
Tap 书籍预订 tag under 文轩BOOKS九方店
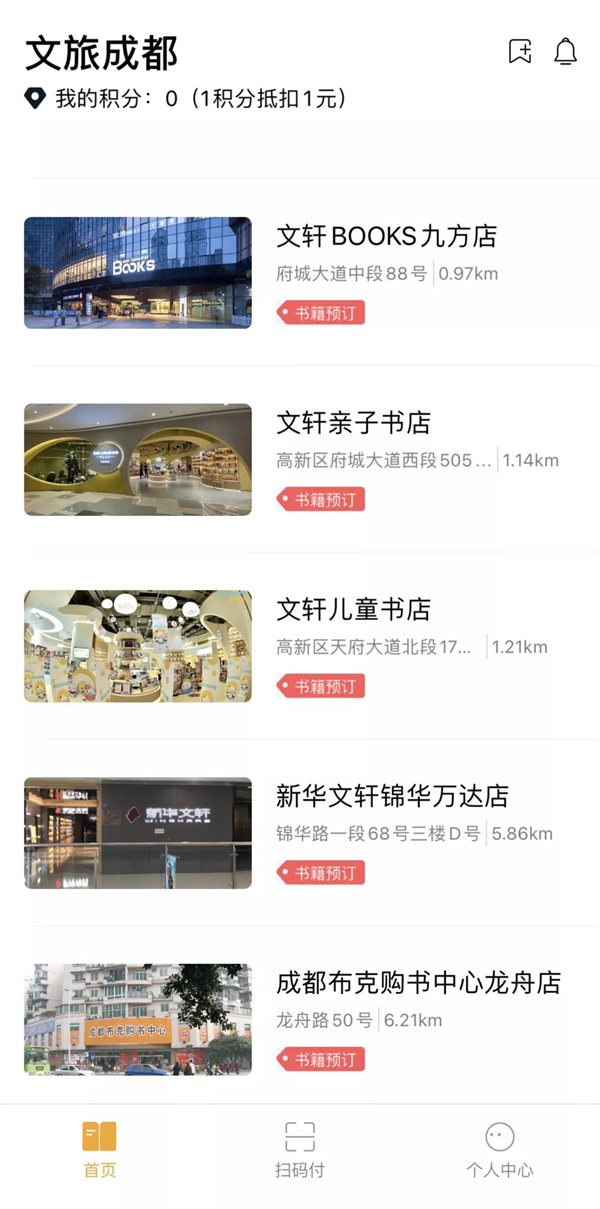click(x=321, y=313)
